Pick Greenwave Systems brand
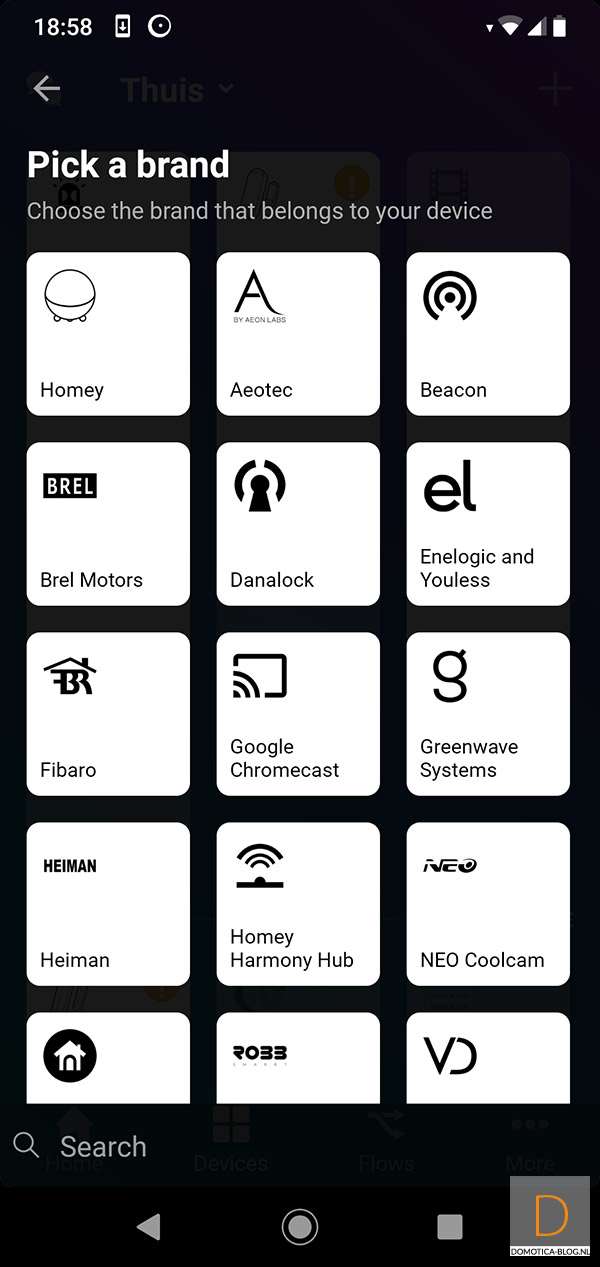 tap(488, 713)
